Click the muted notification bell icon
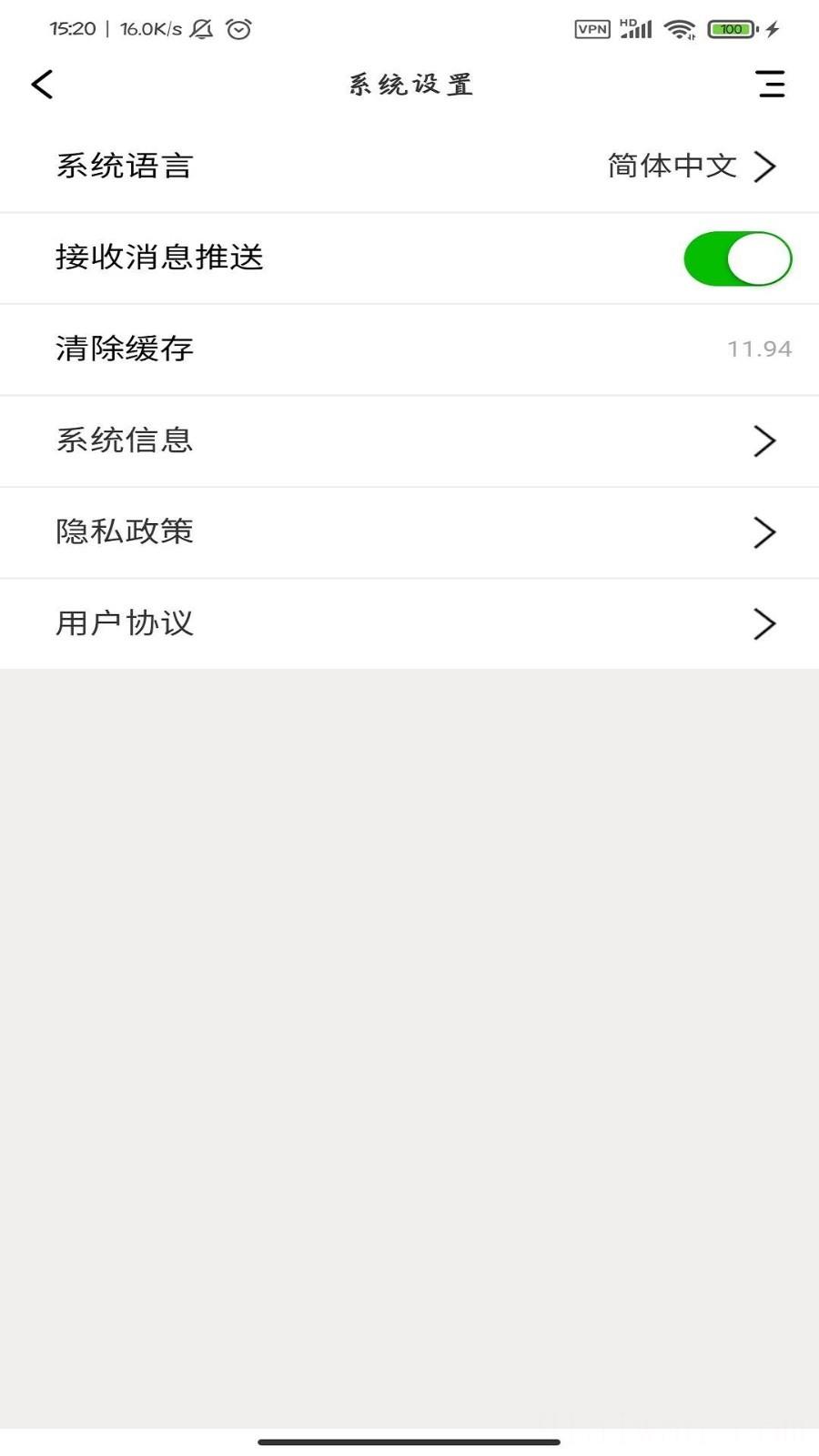The width and height of the screenshot is (819, 1456). pyautogui.click(x=201, y=29)
